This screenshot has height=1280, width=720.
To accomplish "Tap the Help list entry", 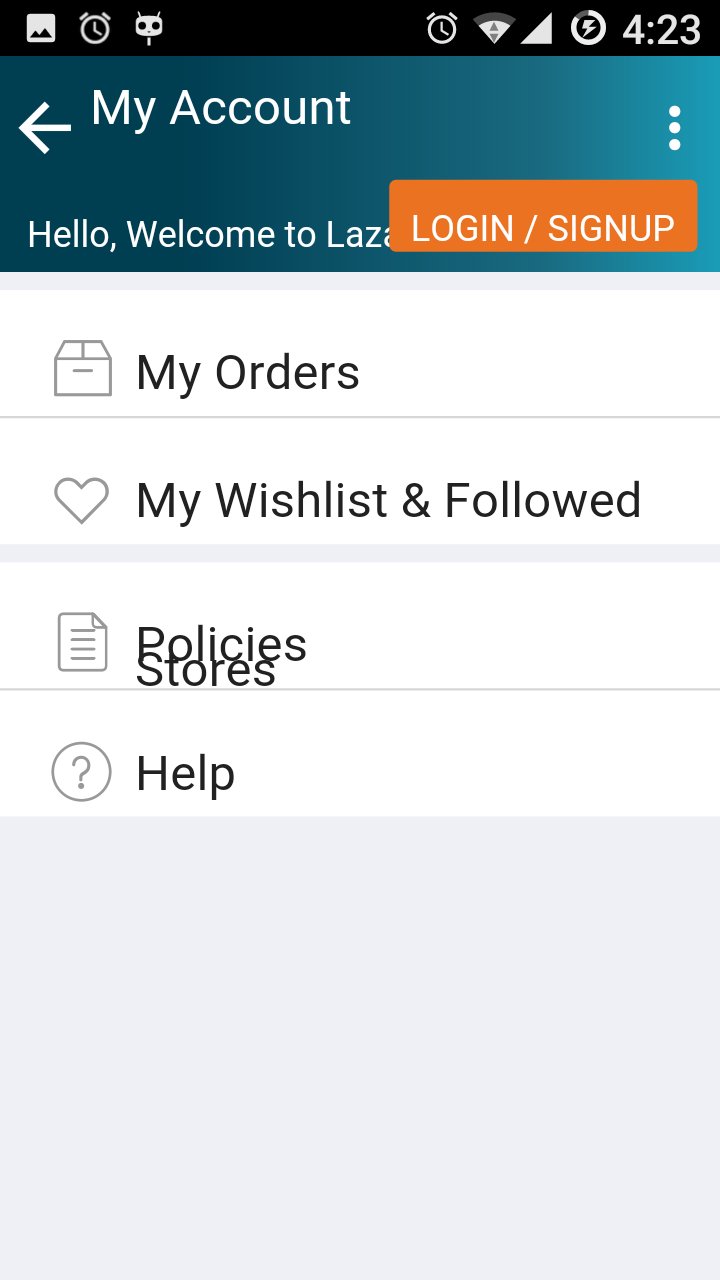I will [185, 771].
